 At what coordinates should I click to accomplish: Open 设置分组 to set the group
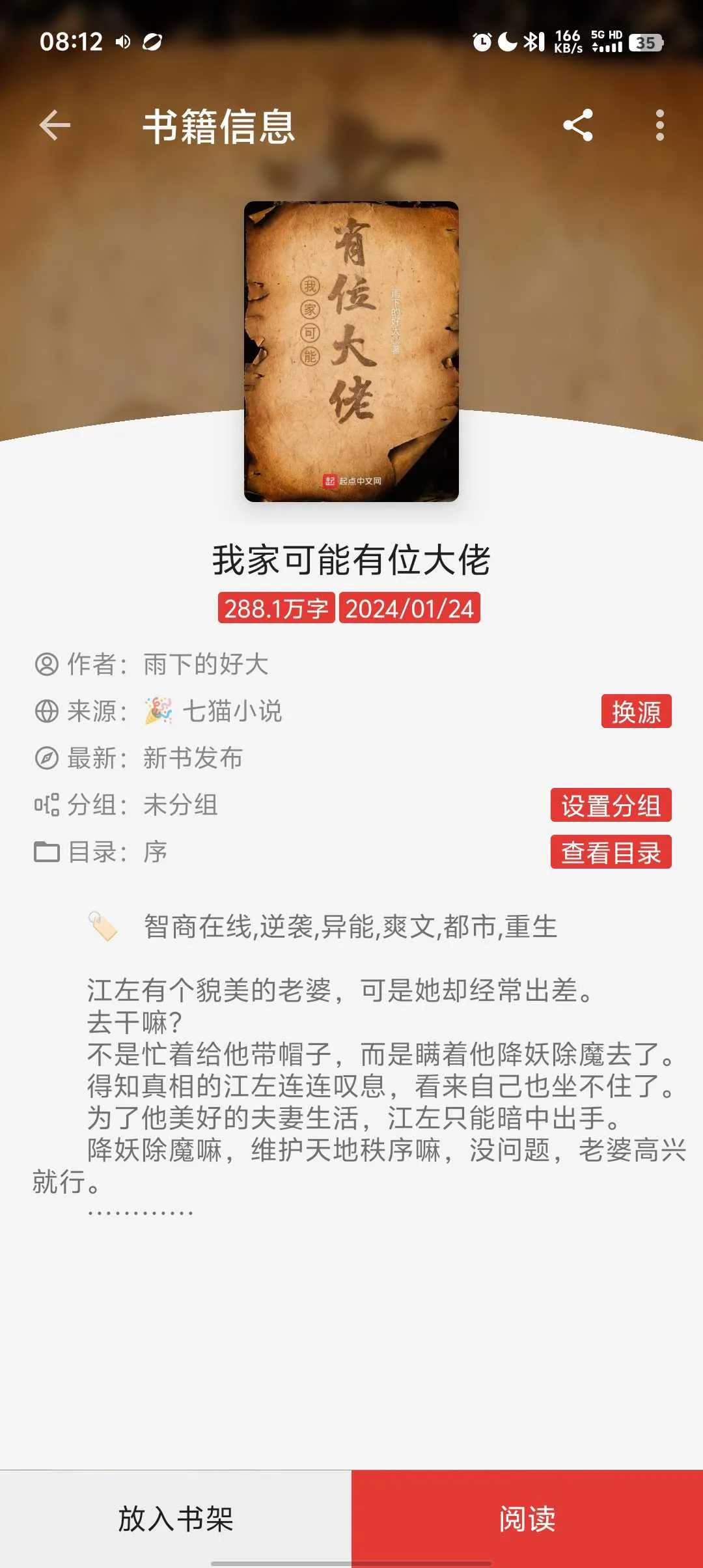(x=611, y=805)
